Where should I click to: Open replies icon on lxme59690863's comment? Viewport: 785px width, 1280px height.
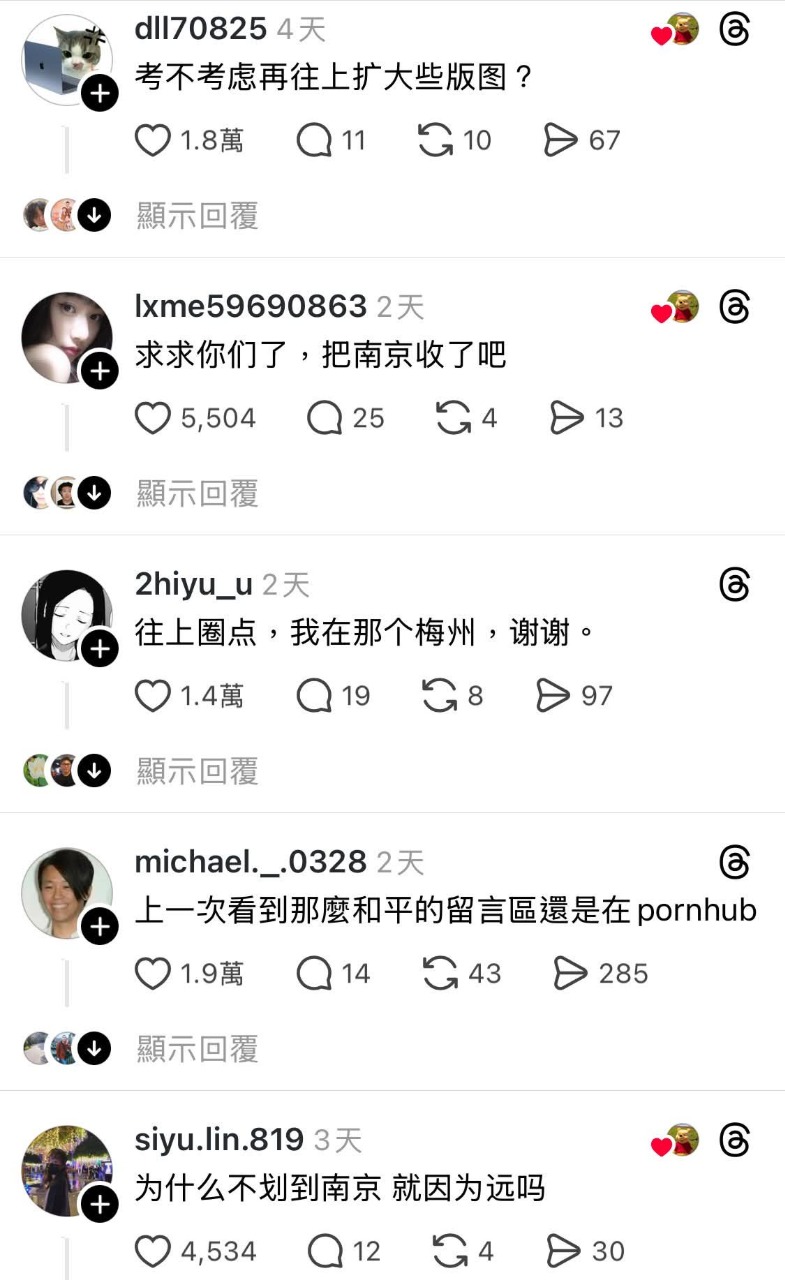coord(324,418)
